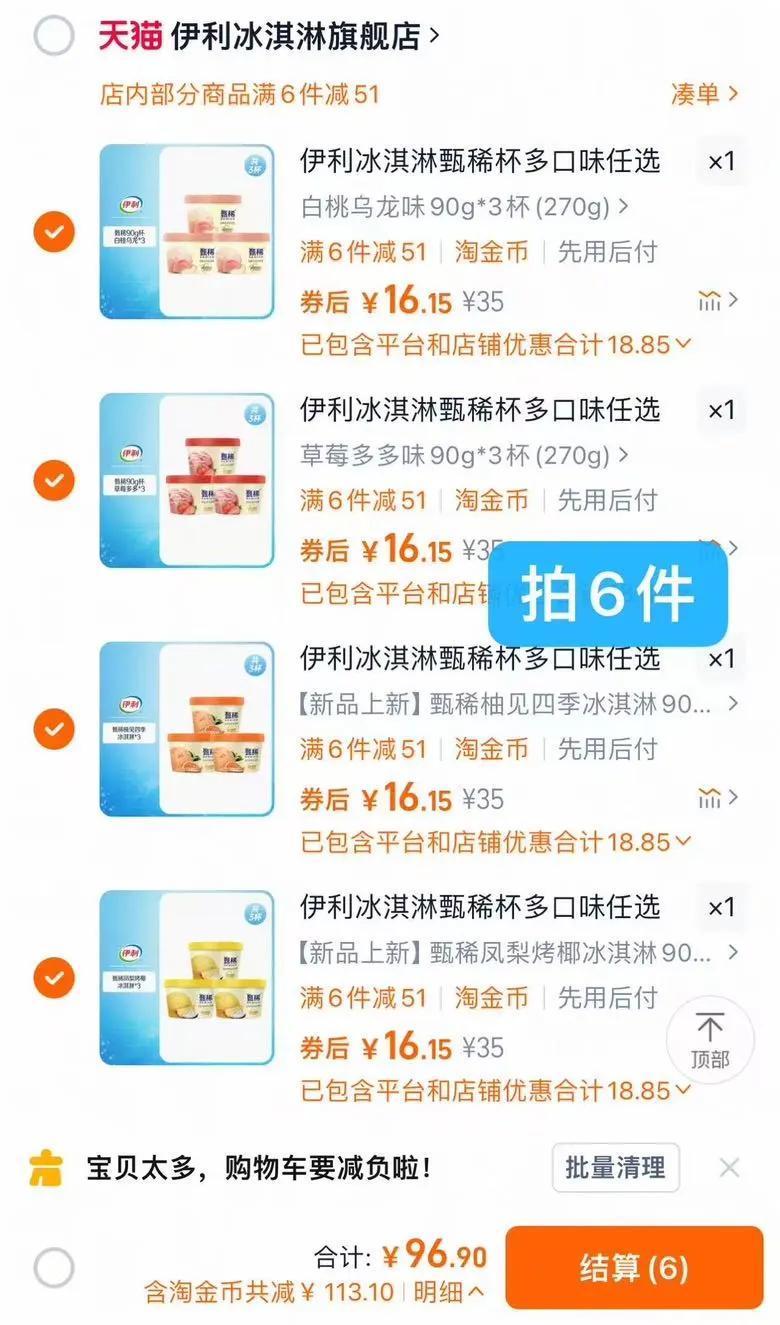780x1325 pixels.
Task: Uncheck the 甄稀柚见四季 item
Action: click(x=54, y=729)
